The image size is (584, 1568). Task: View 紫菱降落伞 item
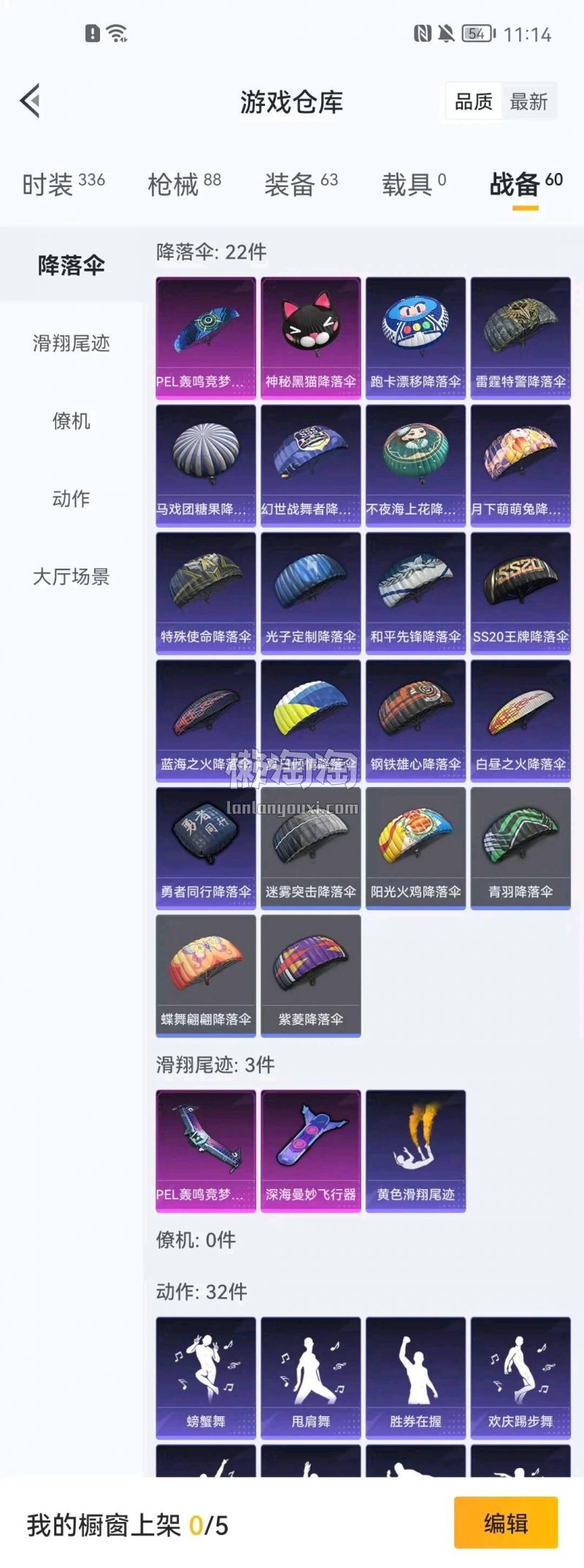coord(310,975)
